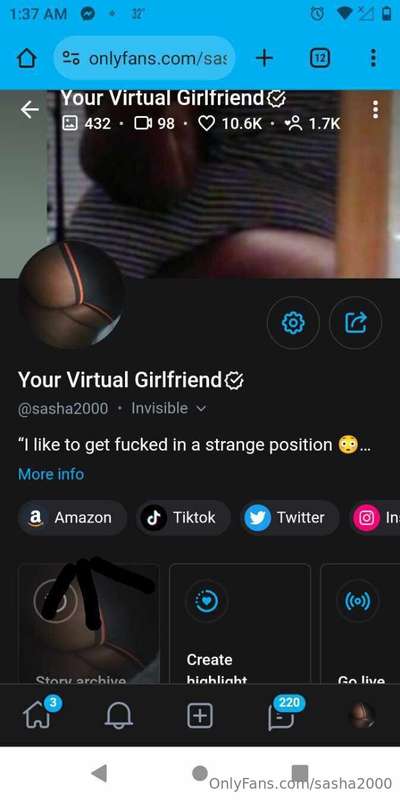Screen dimensions: 400x800
Task: Create a new highlight
Action: [x=240, y=623]
